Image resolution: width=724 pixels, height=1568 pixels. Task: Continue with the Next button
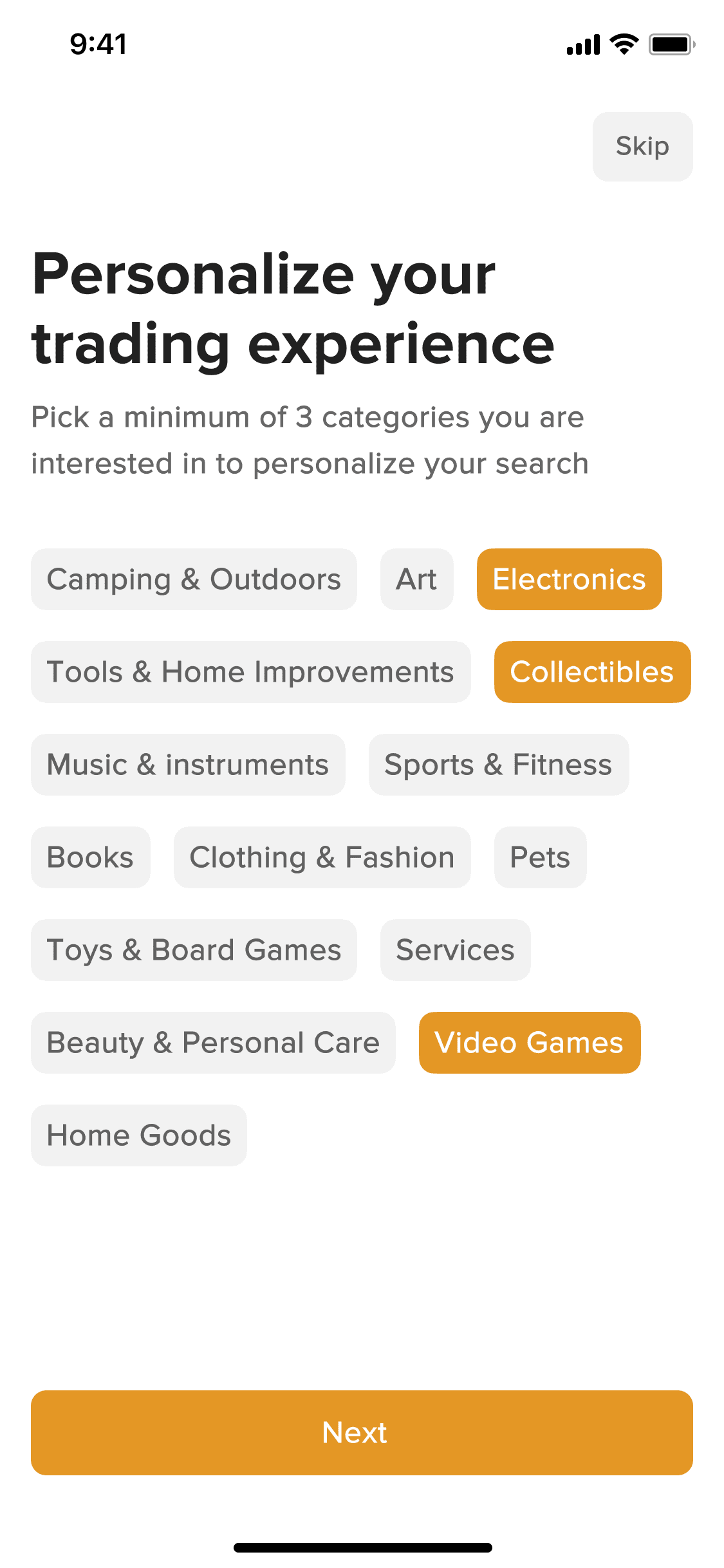tap(362, 1433)
